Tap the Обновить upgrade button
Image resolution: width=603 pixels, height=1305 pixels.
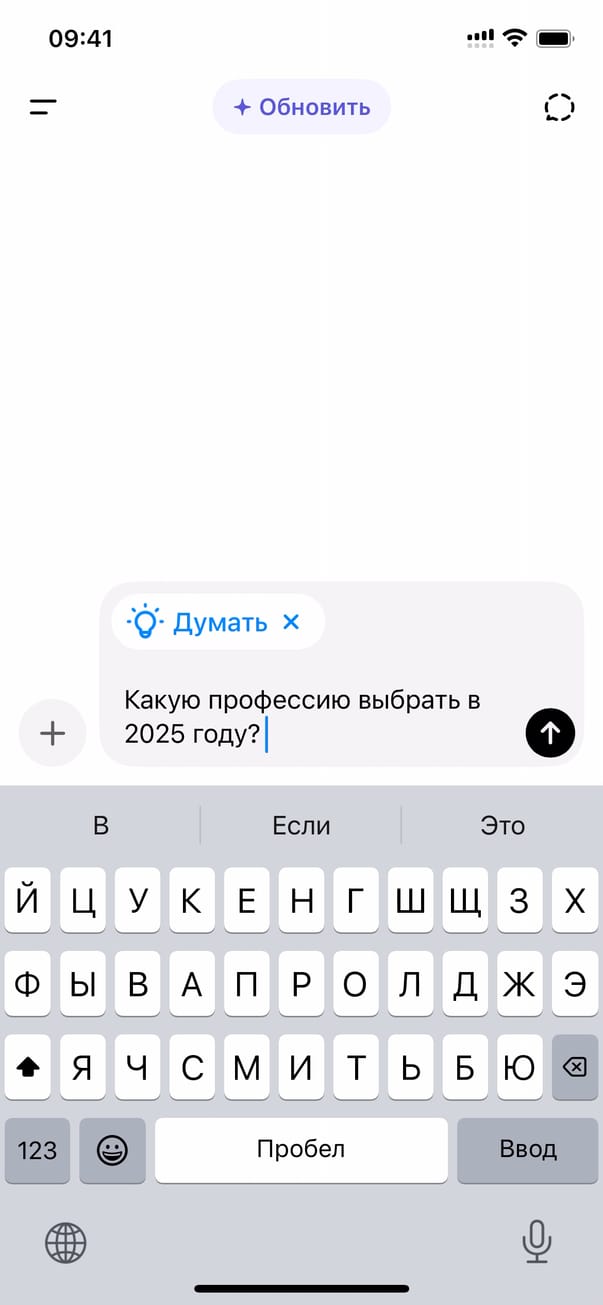[x=301, y=107]
